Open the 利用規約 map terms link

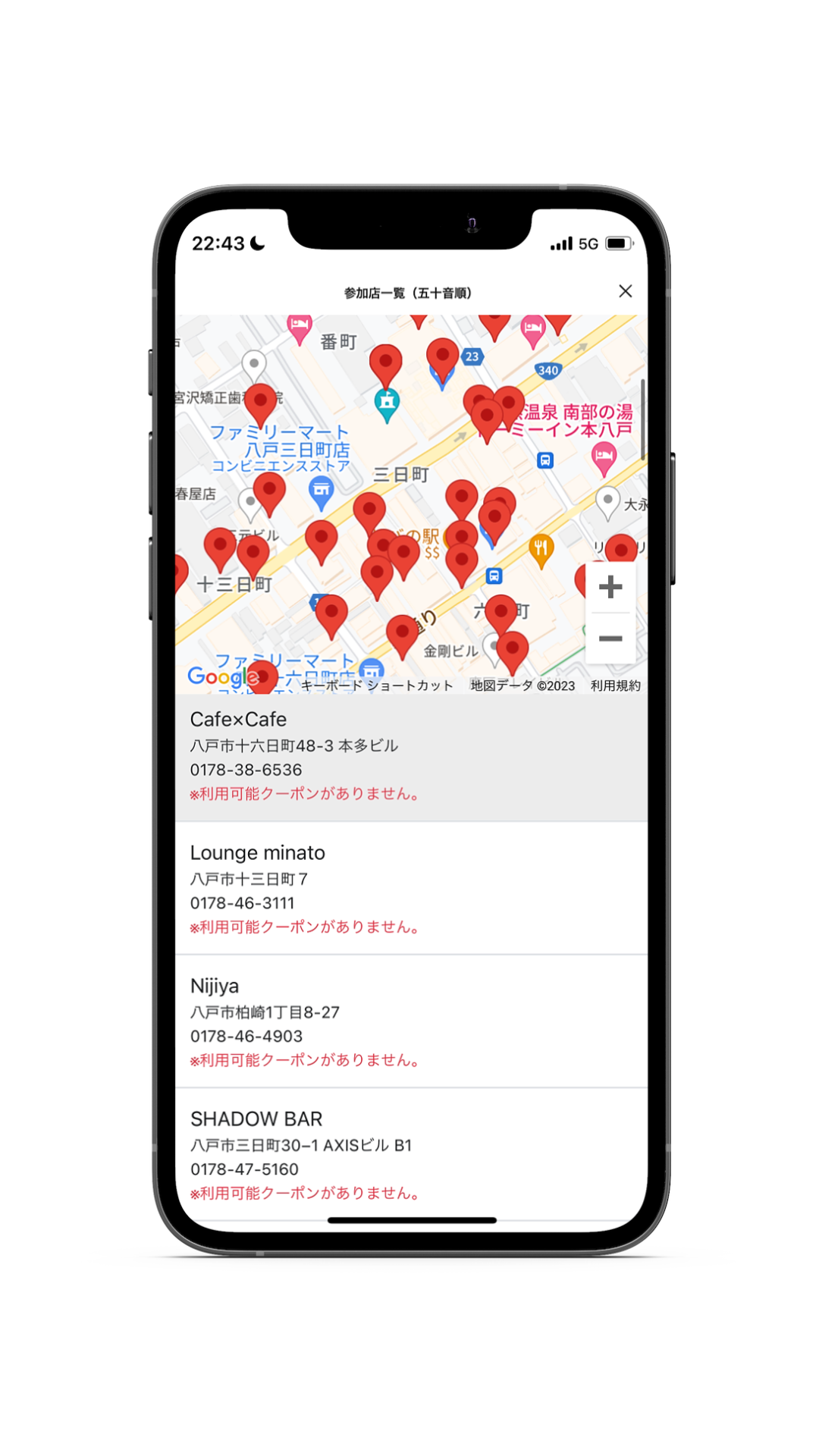pos(615,686)
